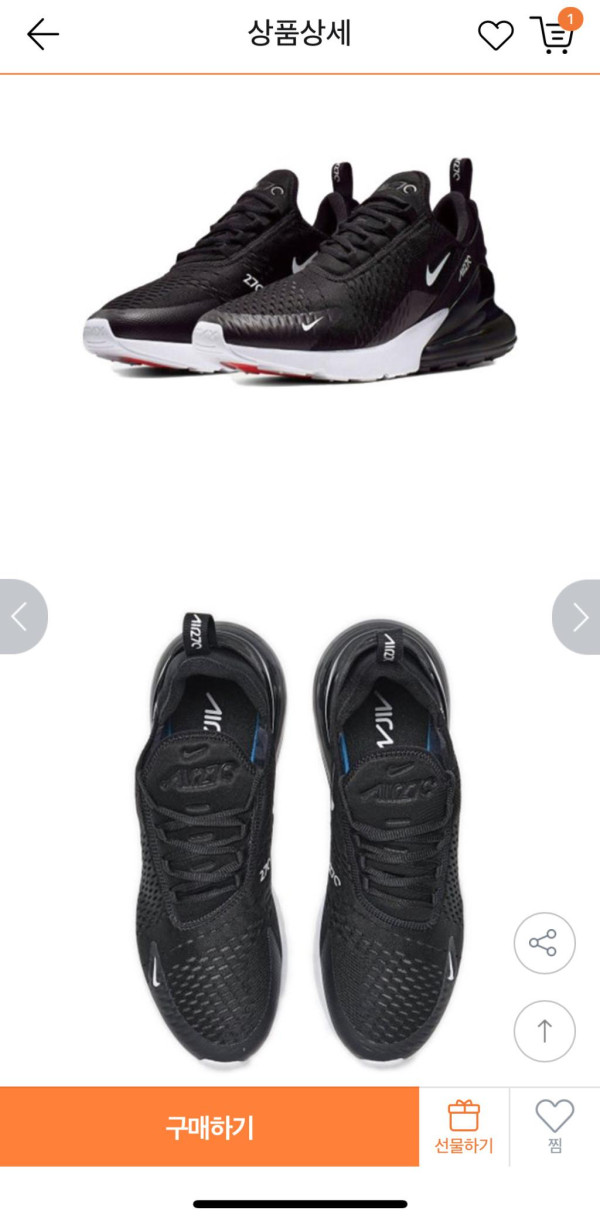600x1221 pixels.
Task: Add to wishlist with 찜 button
Action: (x=554, y=1127)
